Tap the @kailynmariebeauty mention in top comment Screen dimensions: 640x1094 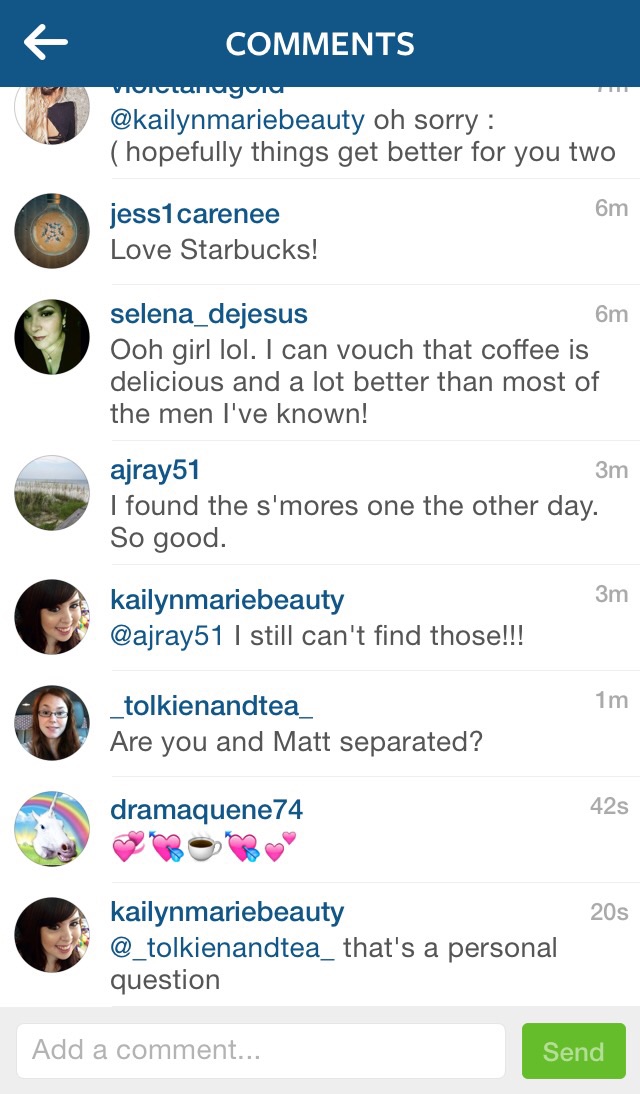237,121
